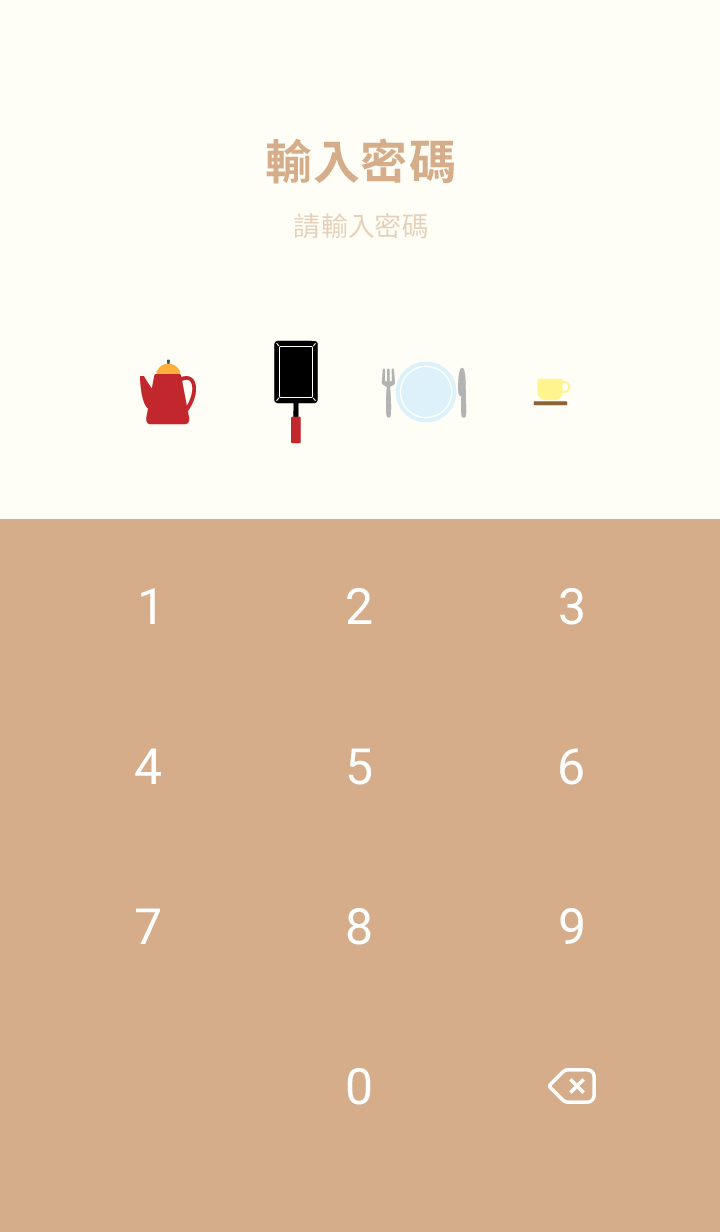Screen dimensions: 720x1232
Task: Tap the 5 key
Action: coord(359,767)
